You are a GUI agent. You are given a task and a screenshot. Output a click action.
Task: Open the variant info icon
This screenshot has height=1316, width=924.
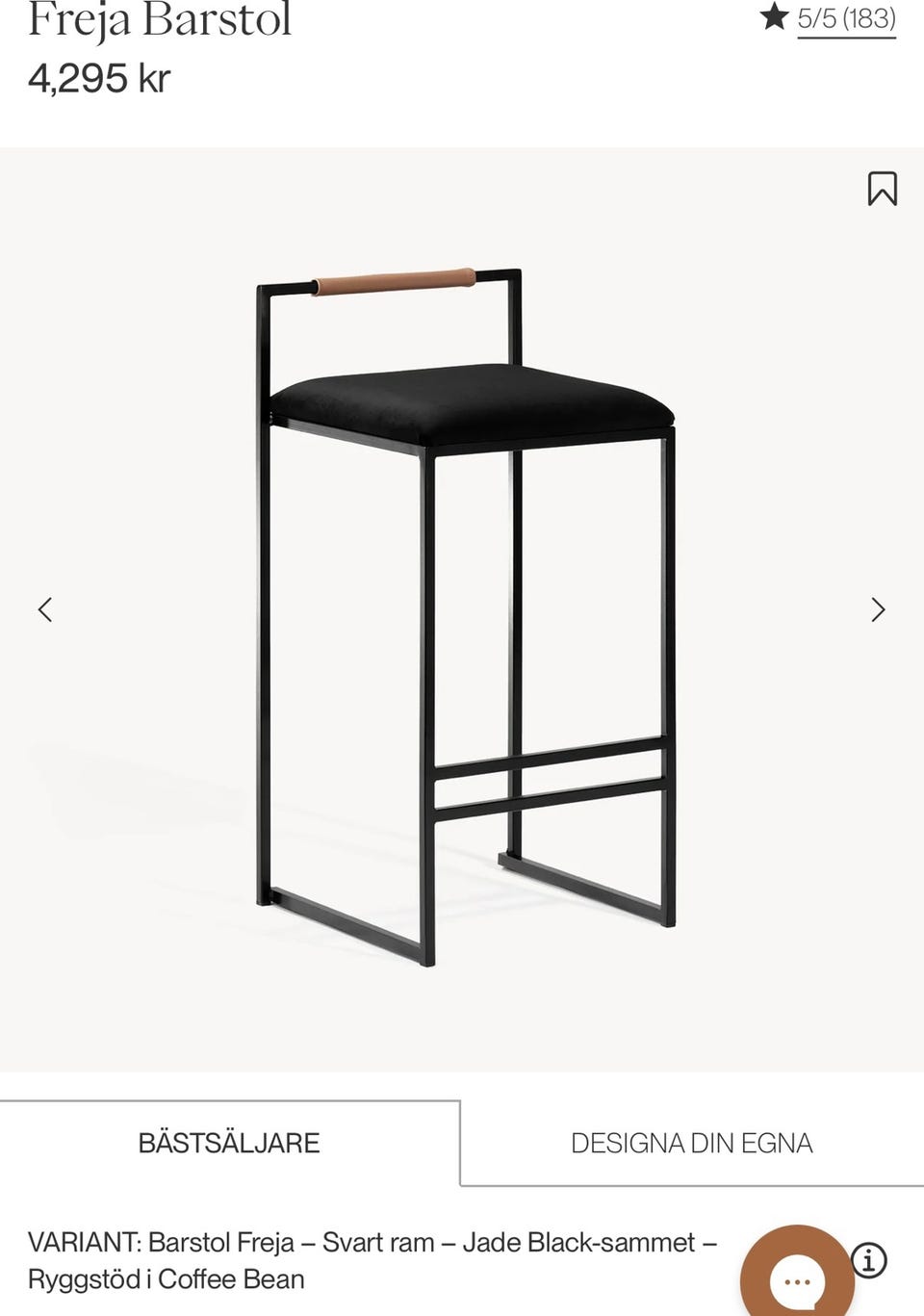tap(869, 1260)
